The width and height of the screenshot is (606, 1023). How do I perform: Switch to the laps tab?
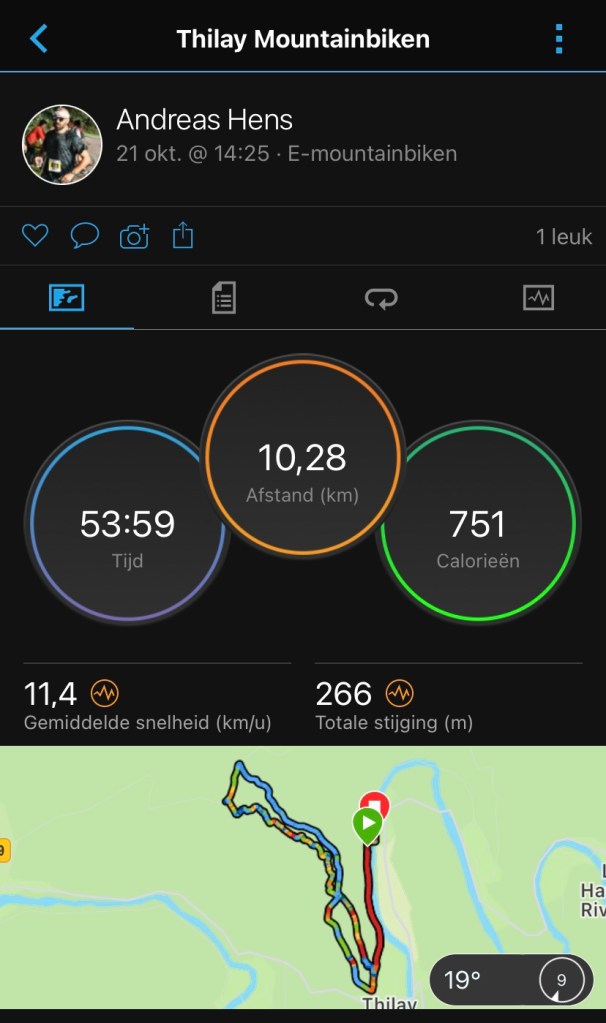[381, 298]
